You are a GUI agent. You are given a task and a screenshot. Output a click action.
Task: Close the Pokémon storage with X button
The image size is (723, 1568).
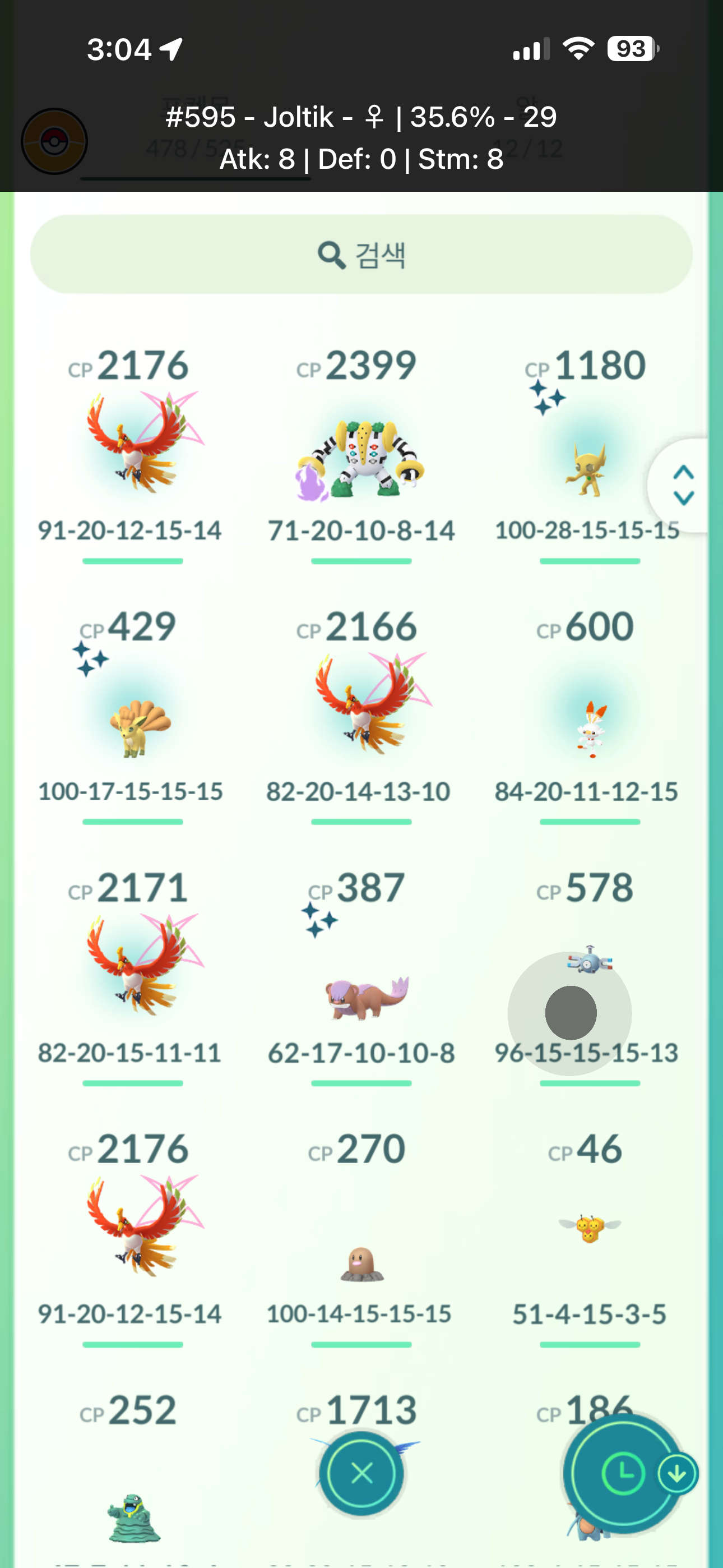pos(361,1474)
